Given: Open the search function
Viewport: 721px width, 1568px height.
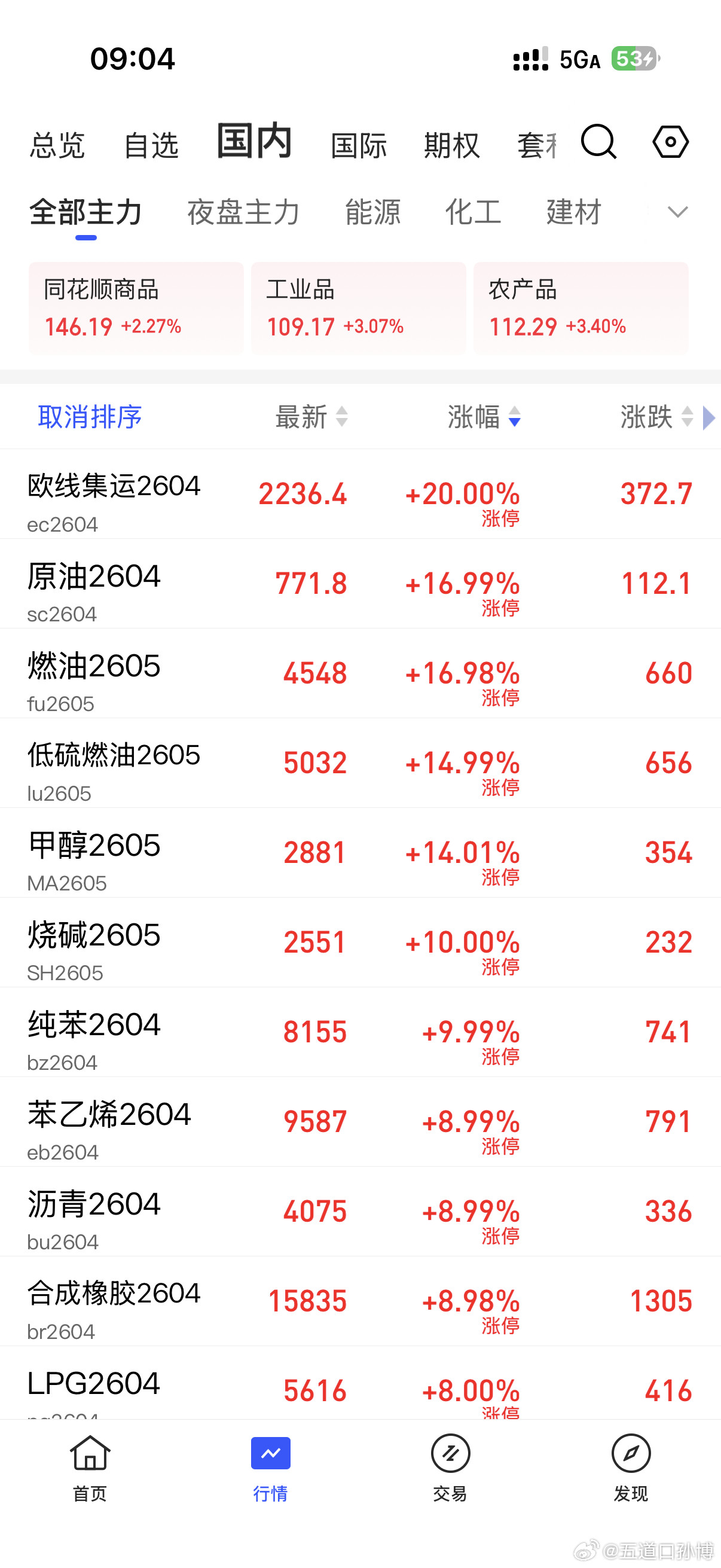Looking at the screenshot, I should click(x=599, y=142).
